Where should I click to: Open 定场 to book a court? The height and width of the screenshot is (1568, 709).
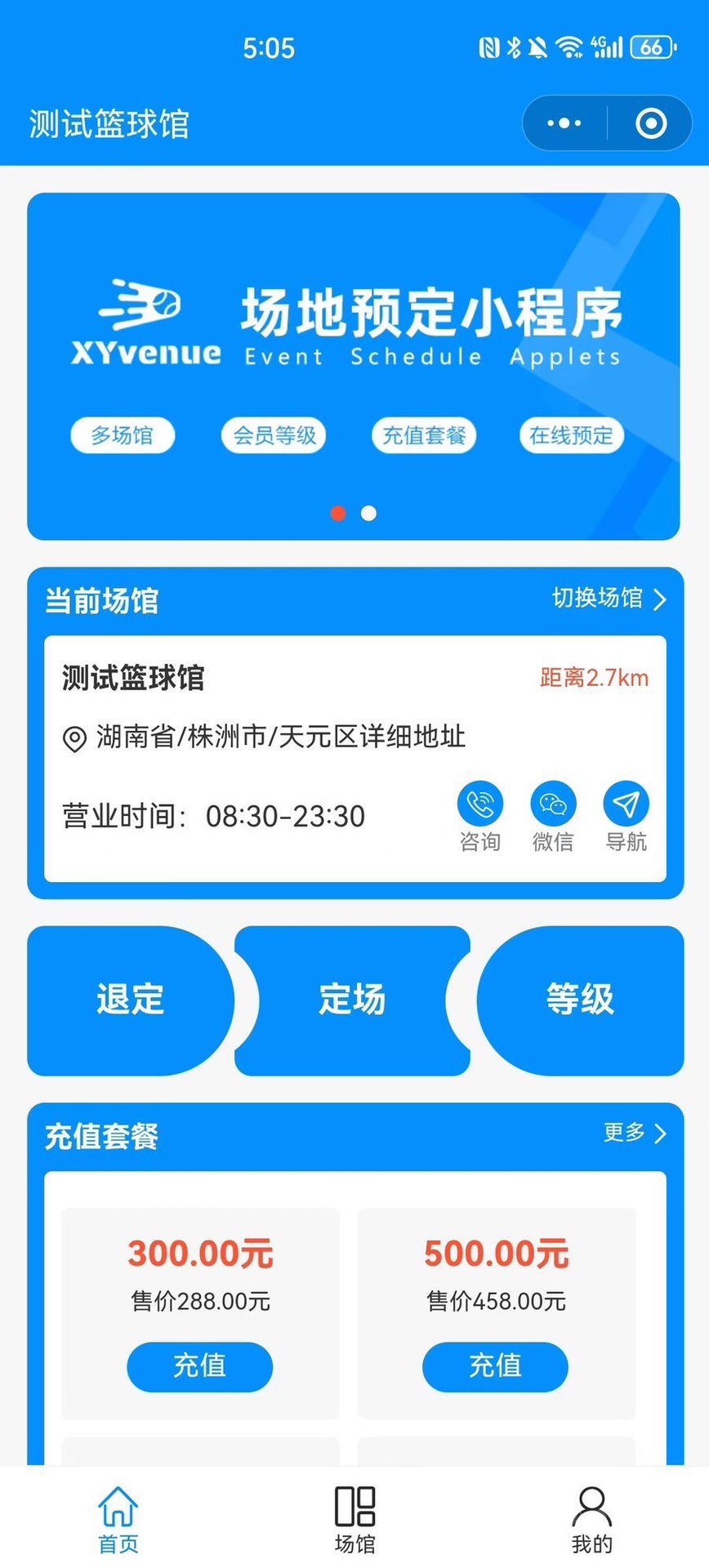(x=353, y=1000)
